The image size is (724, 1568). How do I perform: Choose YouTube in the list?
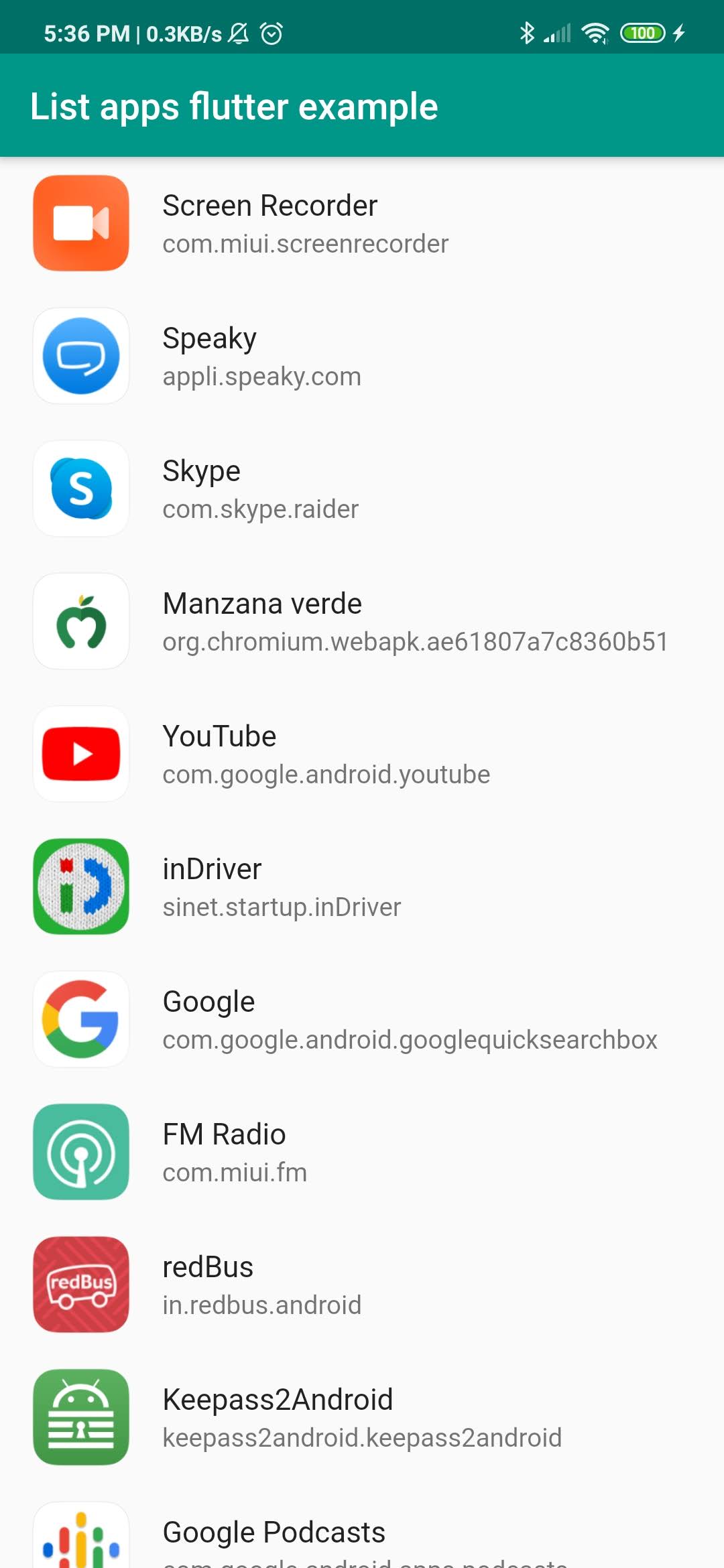pyautogui.click(x=362, y=754)
